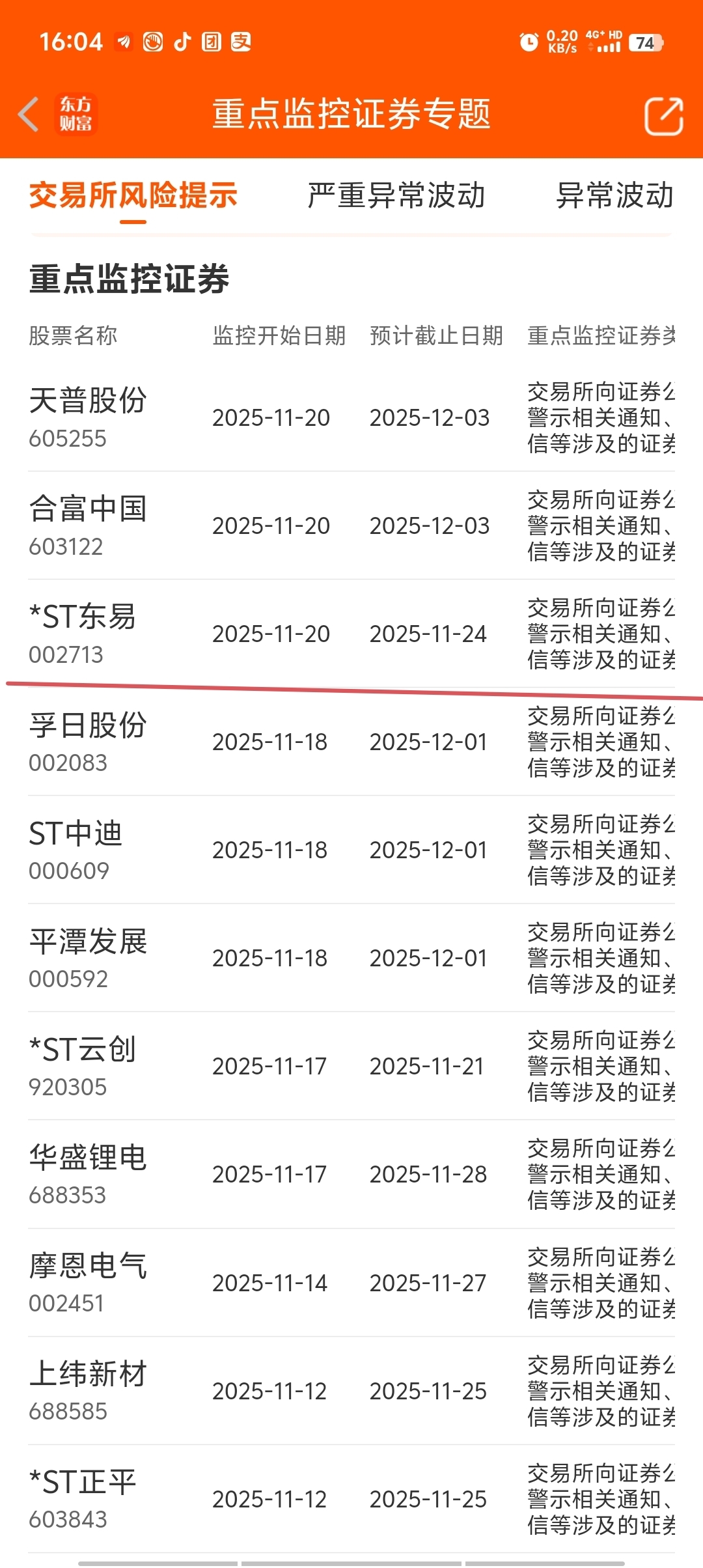Share this page via the share icon
The width and height of the screenshot is (703, 1568).
663,117
